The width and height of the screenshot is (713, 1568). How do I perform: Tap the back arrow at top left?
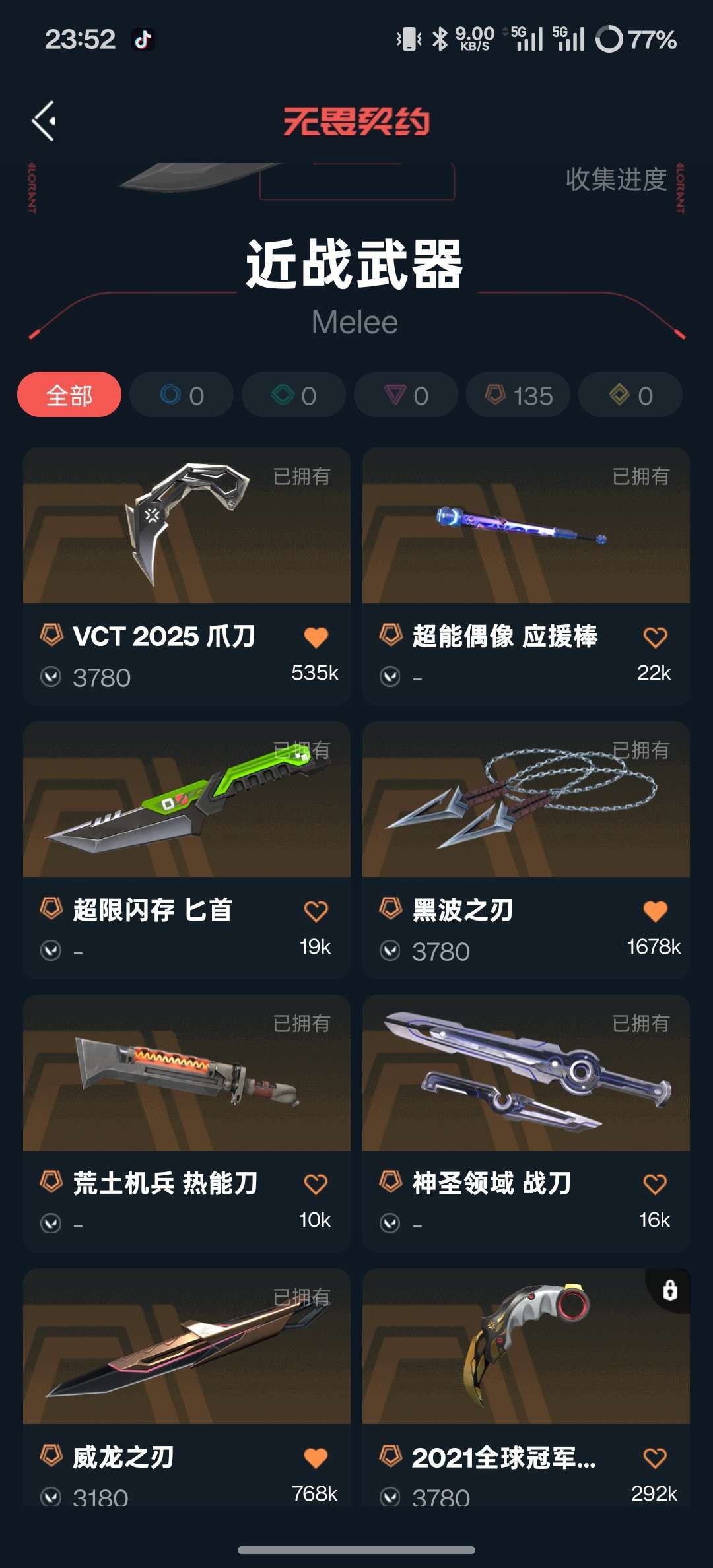coord(43,119)
